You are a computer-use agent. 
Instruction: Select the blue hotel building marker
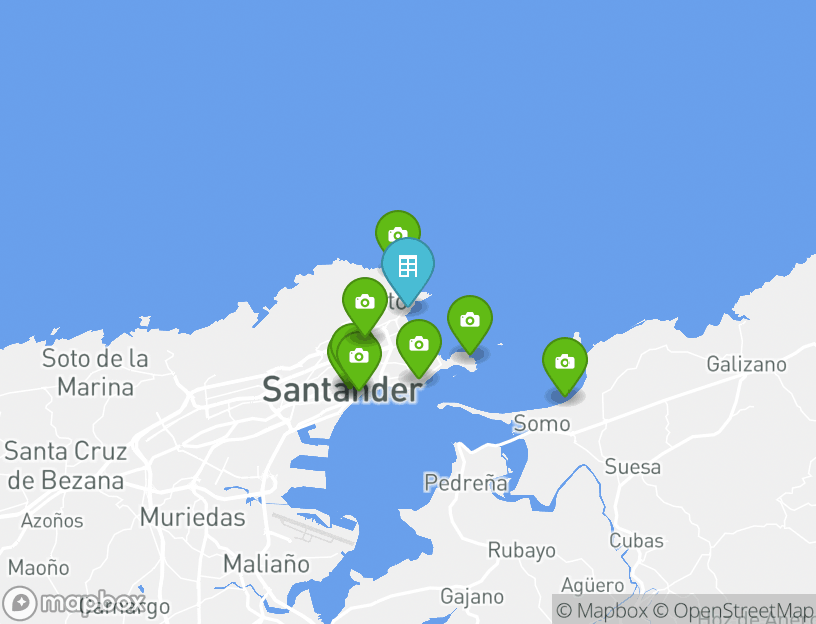[x=408, y=266]
